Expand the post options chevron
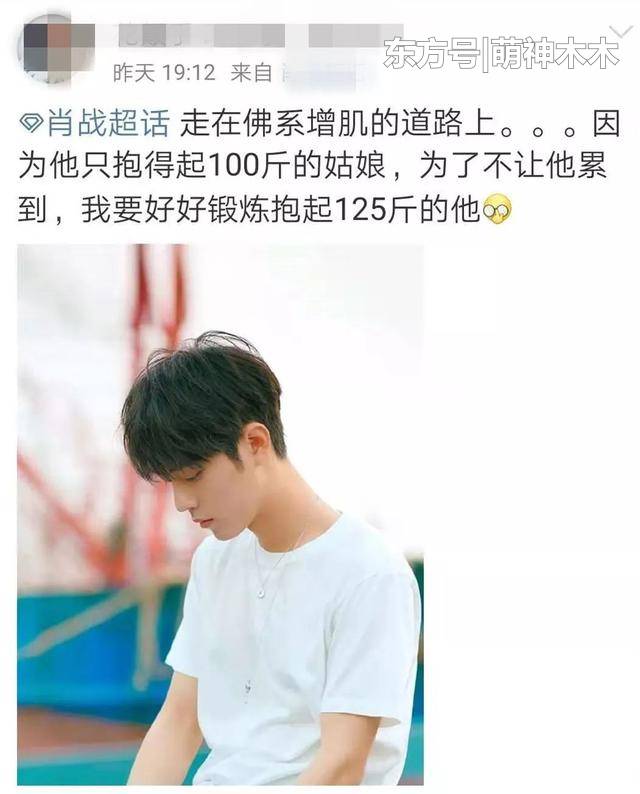 (621, 33)
